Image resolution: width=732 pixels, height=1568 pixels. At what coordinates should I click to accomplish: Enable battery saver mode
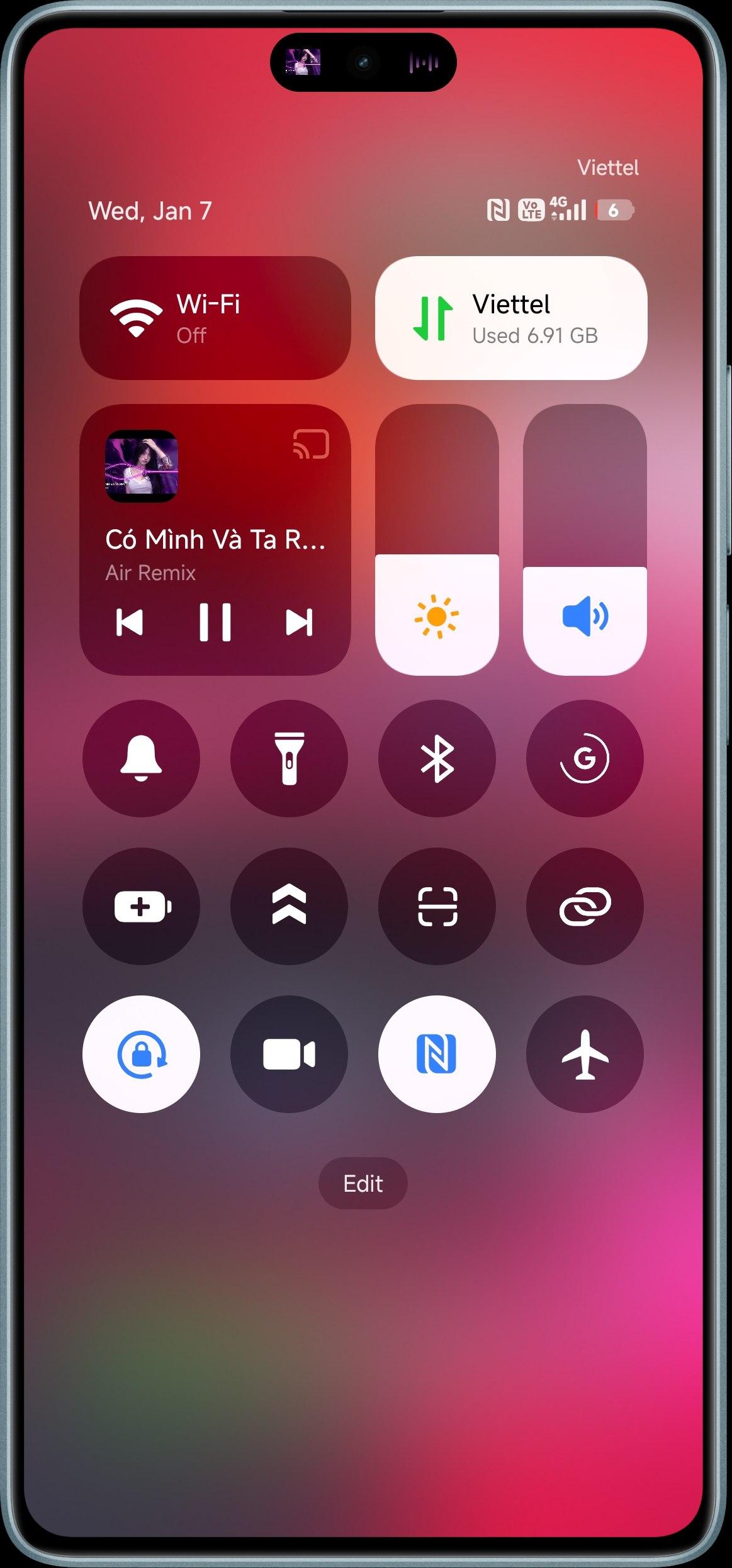pos(141,906)
